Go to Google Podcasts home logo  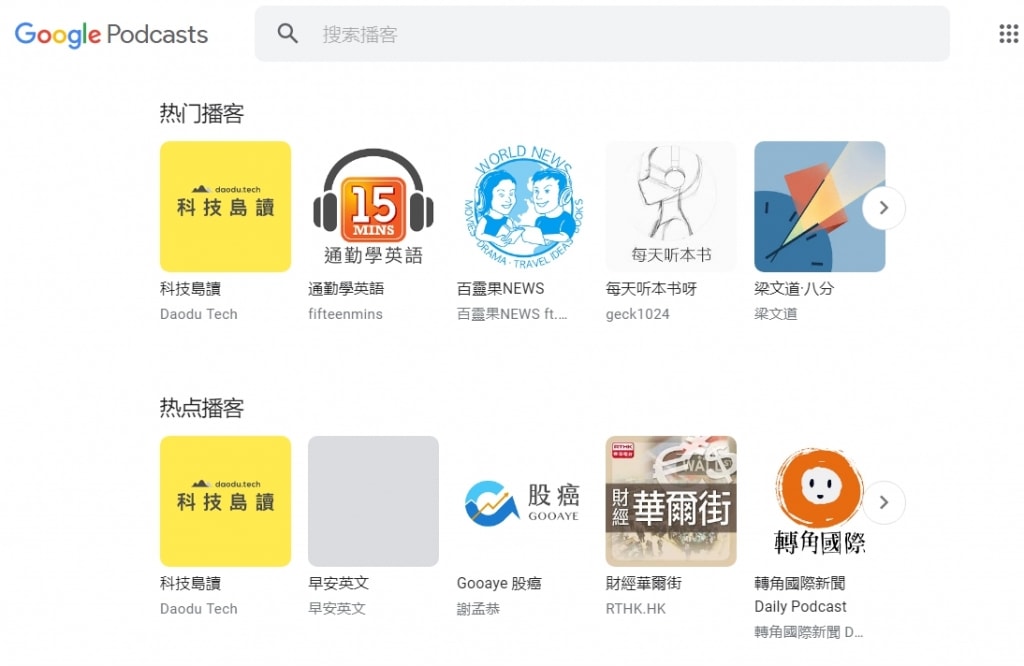click(x=111, y=34)
